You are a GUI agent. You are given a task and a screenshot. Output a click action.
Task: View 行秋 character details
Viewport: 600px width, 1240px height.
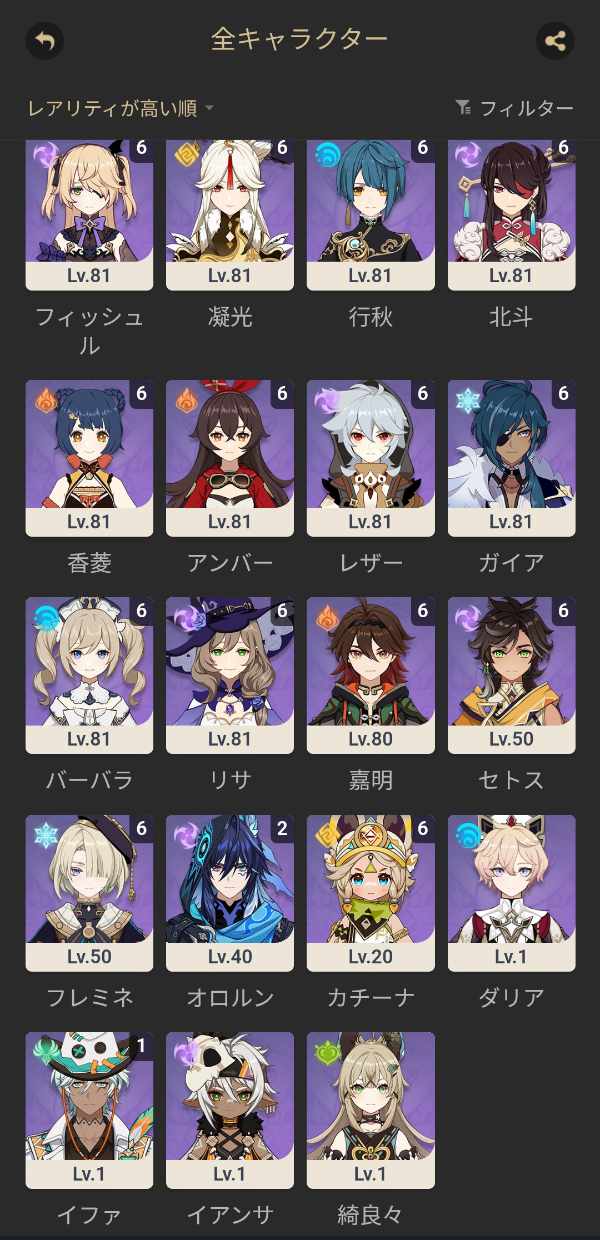point(371,213)
